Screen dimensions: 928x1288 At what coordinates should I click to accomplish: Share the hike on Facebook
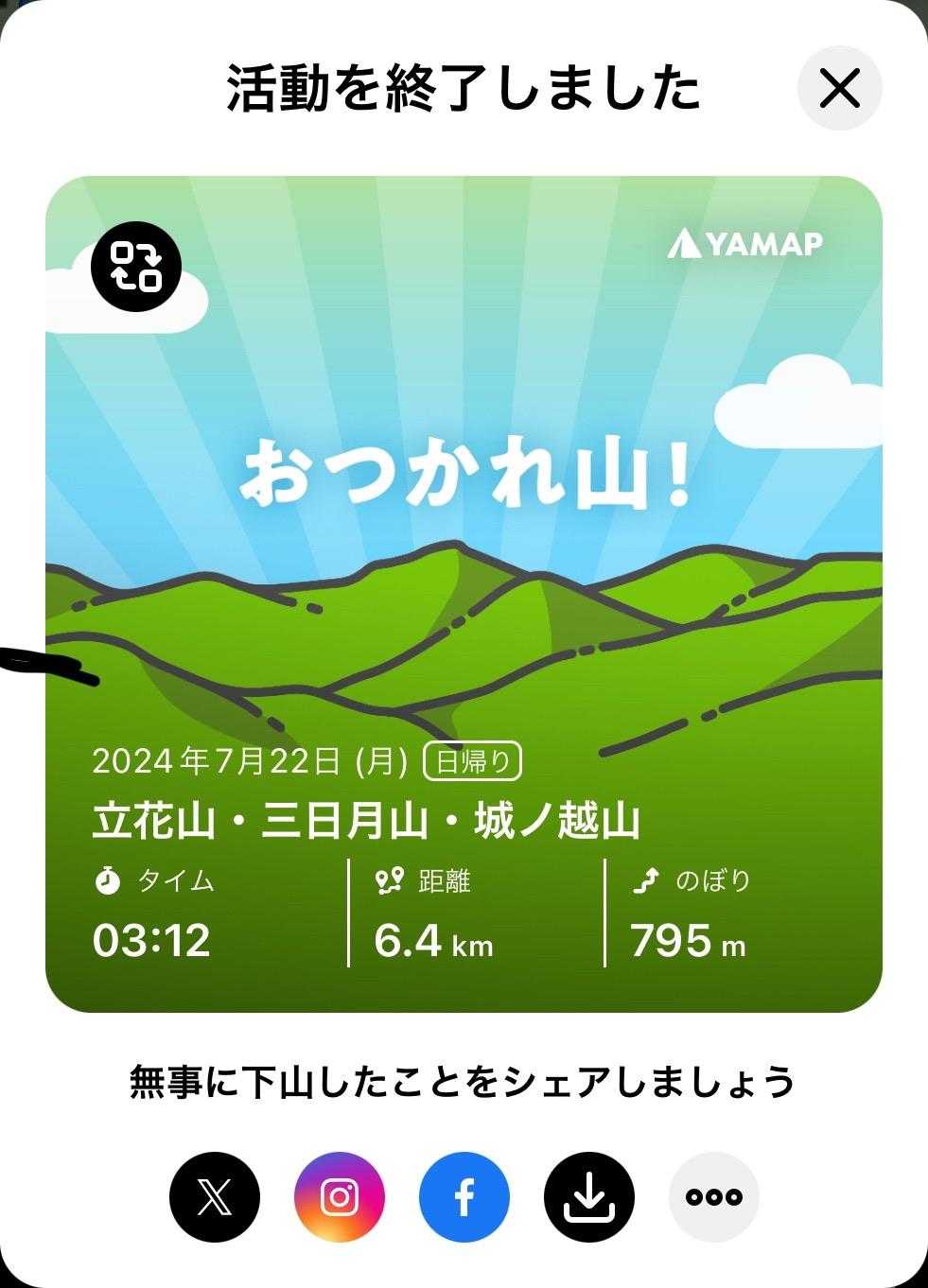pyautogui.click(x=464, y=1197)
